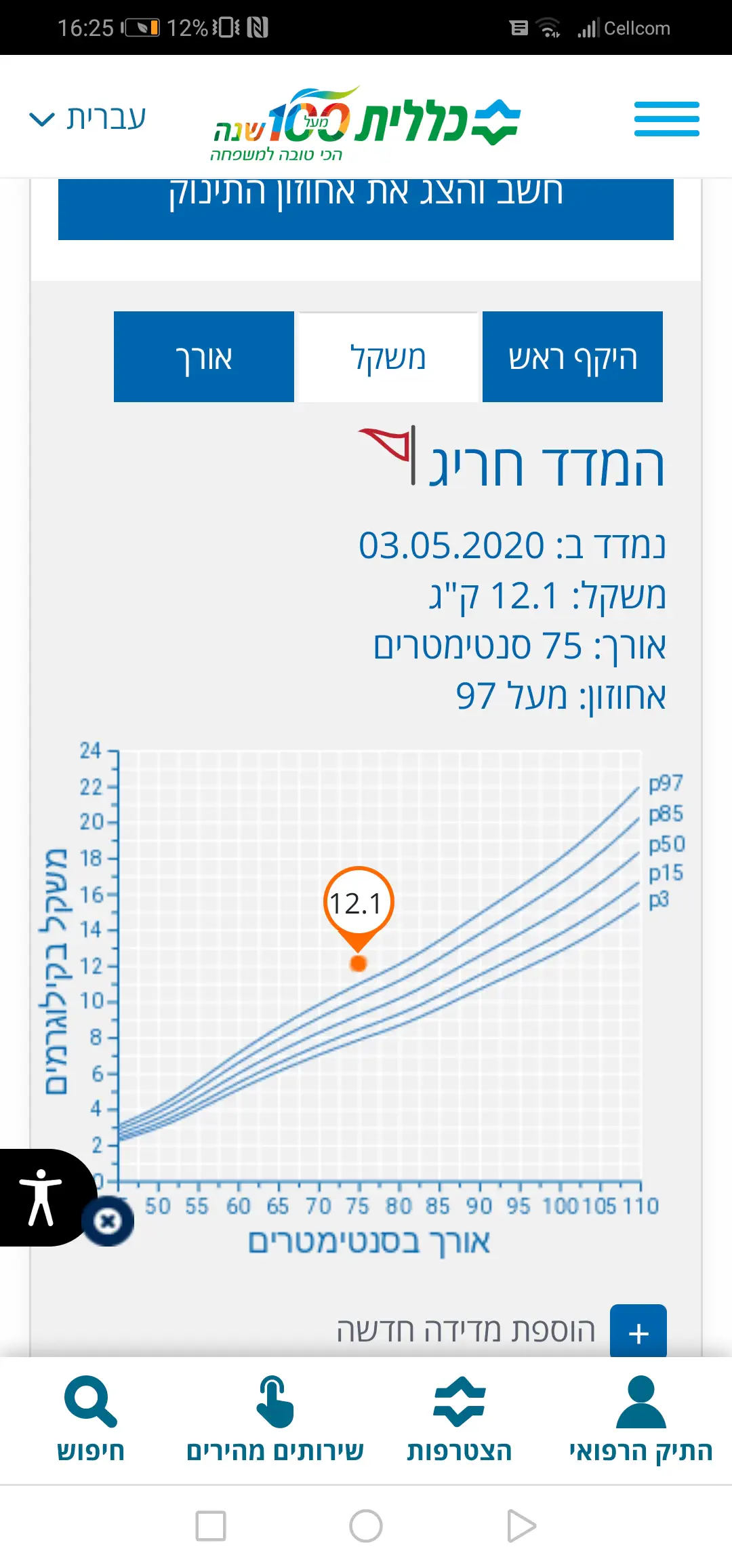Open חיפוש search in bottom bar
732x1568 pixels.
(x=91, y=1417)
